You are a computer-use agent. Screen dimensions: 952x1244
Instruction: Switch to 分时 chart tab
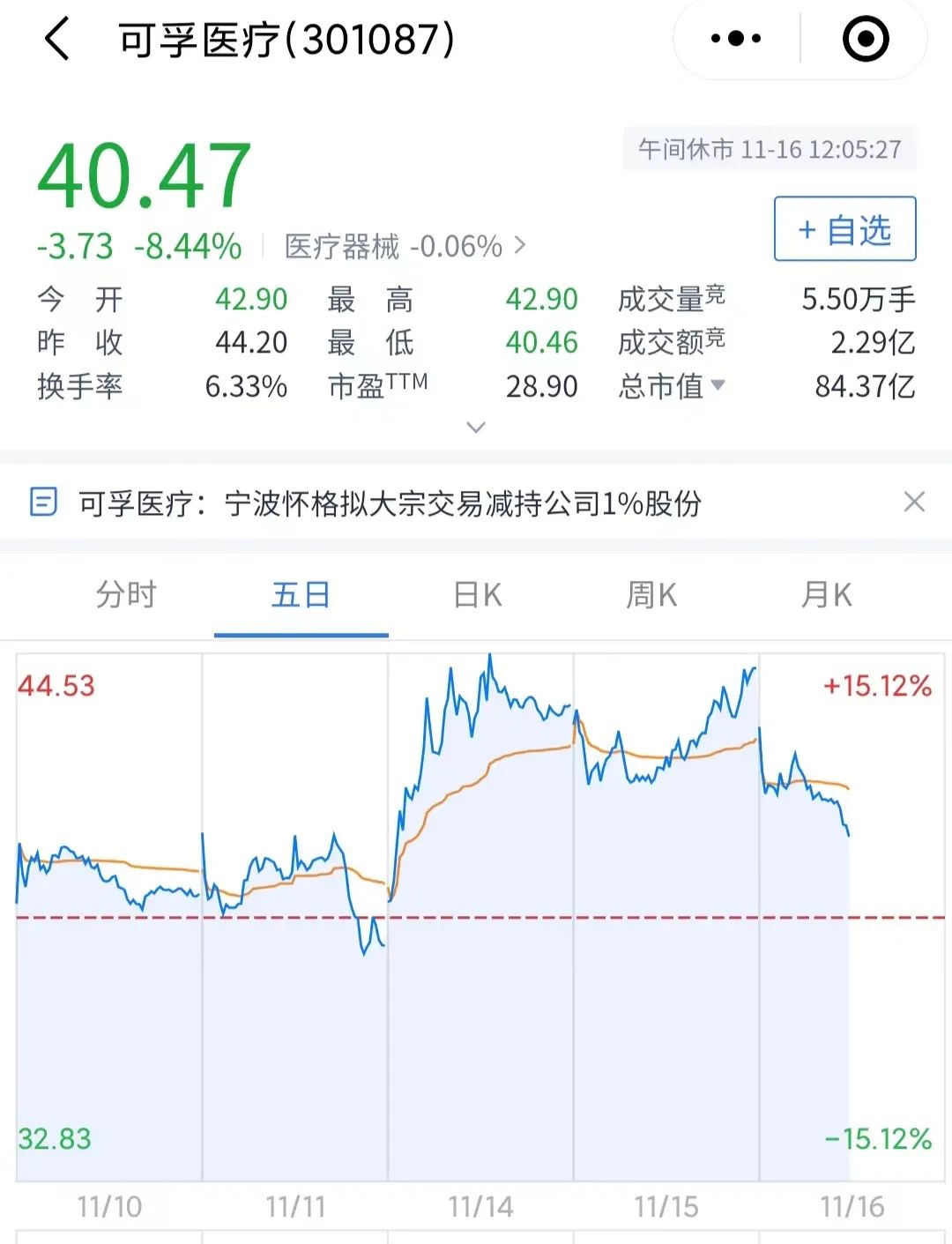coord(126,595)
